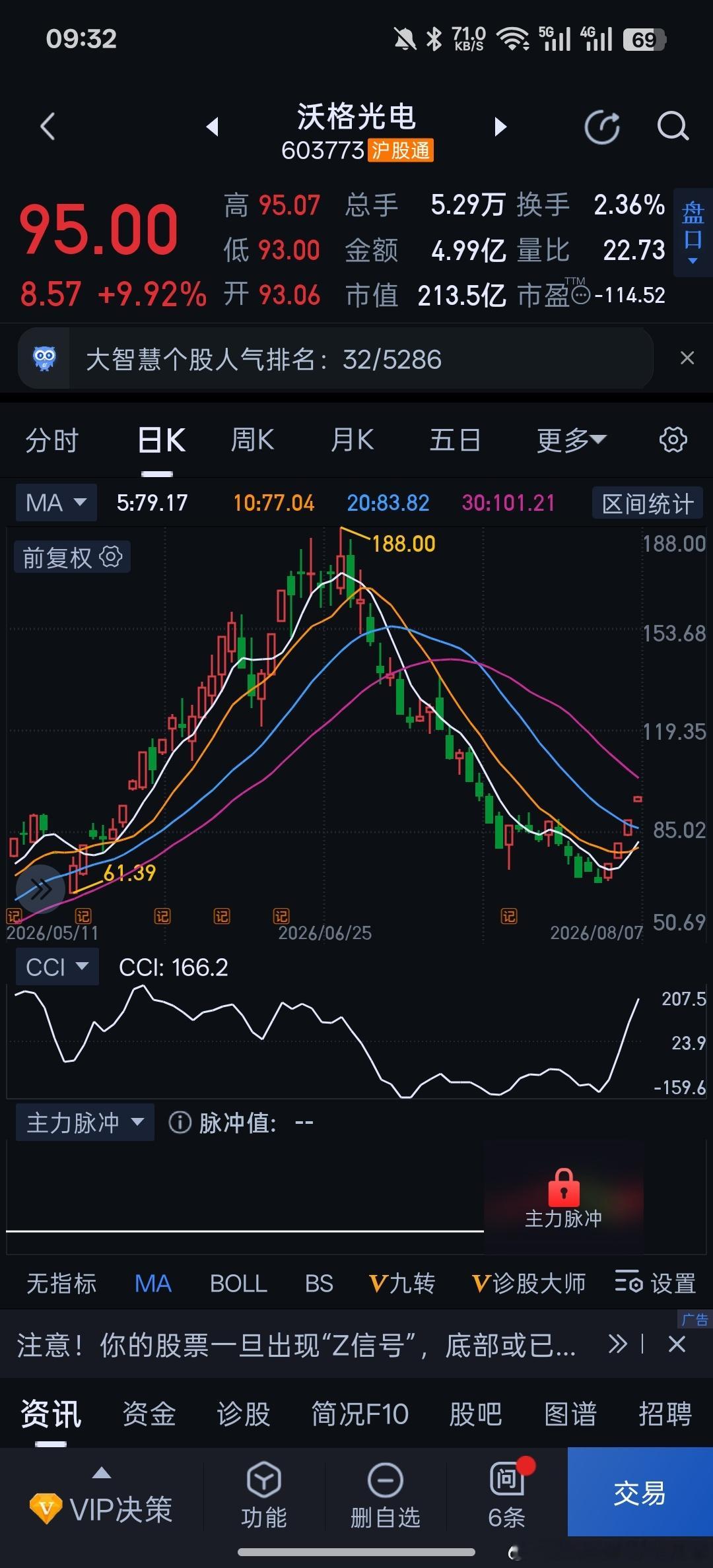
Task: Switch to the next stock arrow
Action: [x=500, y=126]
